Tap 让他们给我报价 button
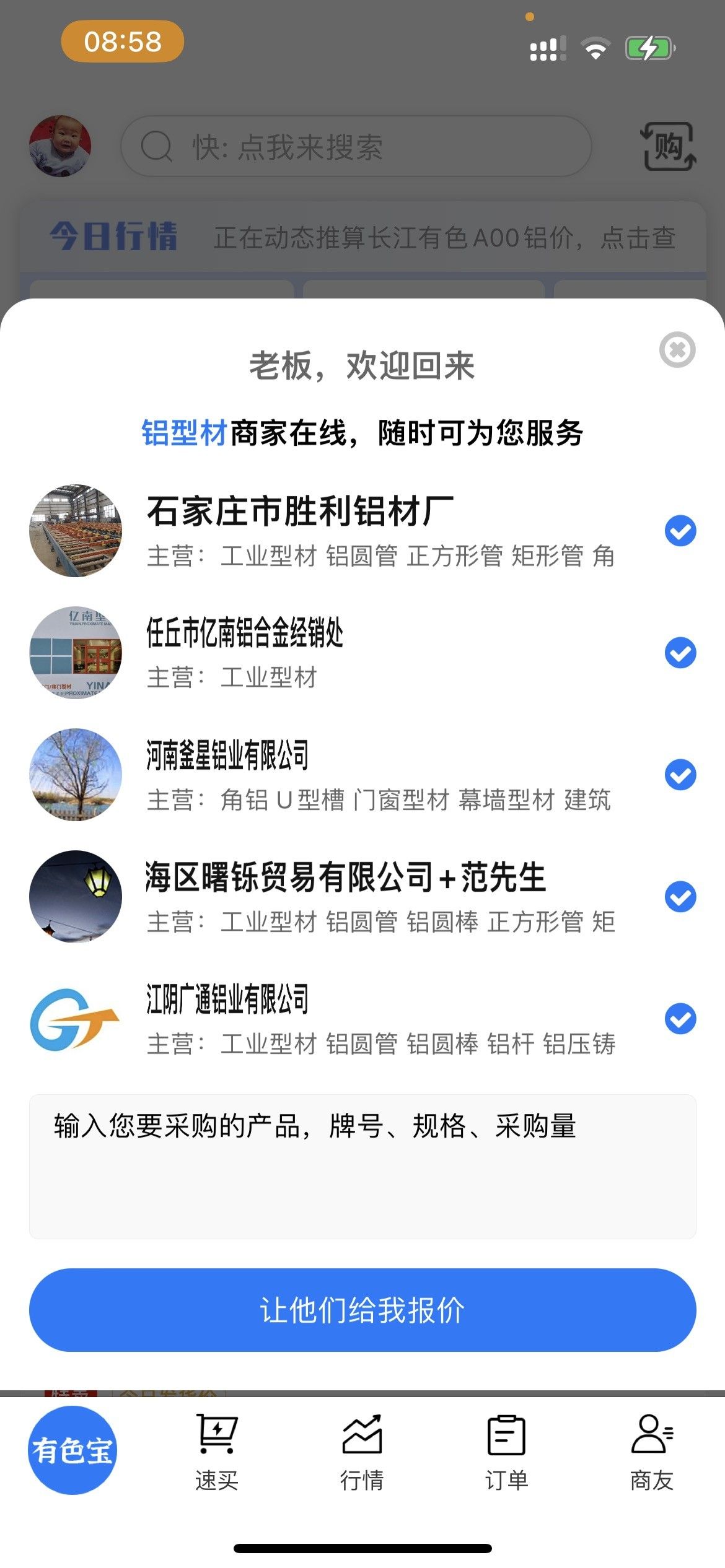 [362, 1310]
